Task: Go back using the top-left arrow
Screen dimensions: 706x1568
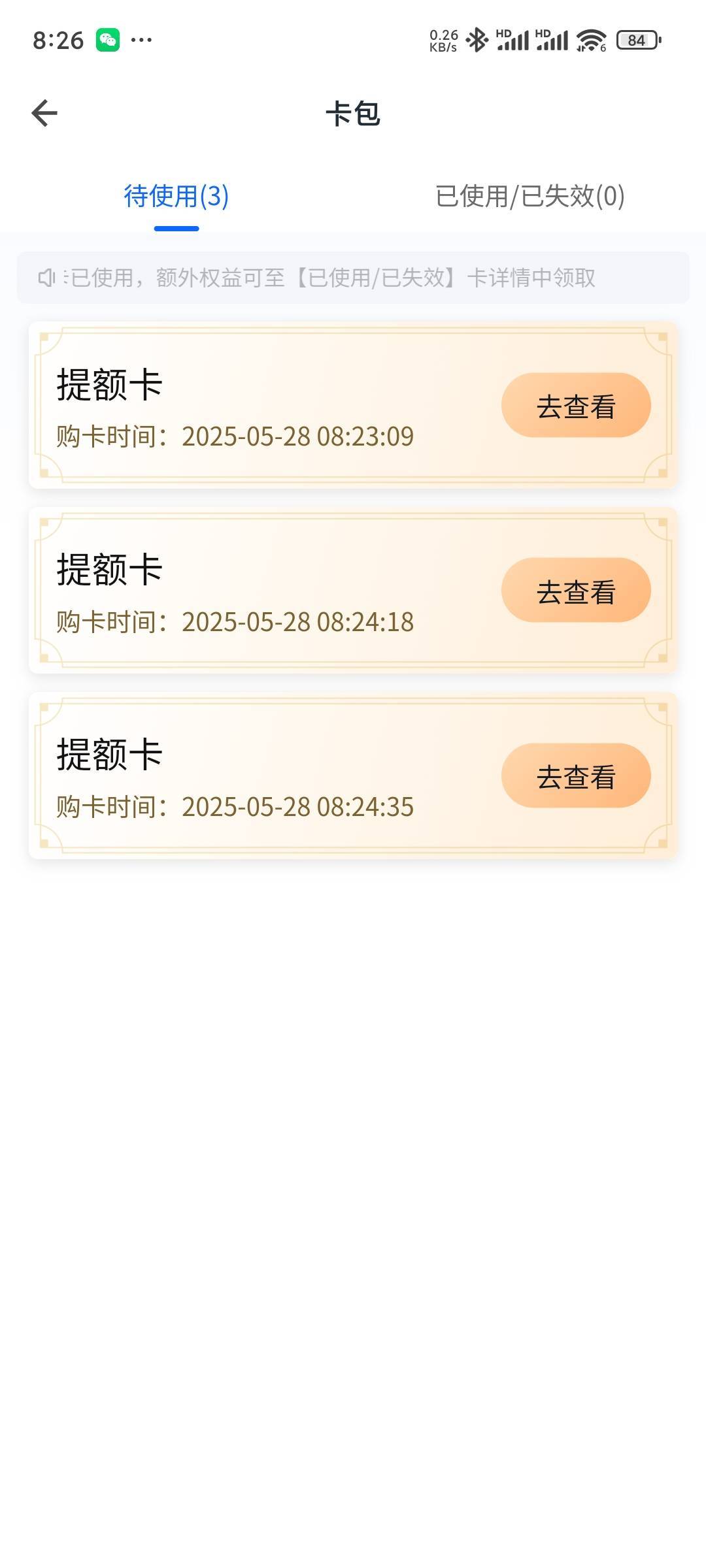Action: (x=44, y=113)
